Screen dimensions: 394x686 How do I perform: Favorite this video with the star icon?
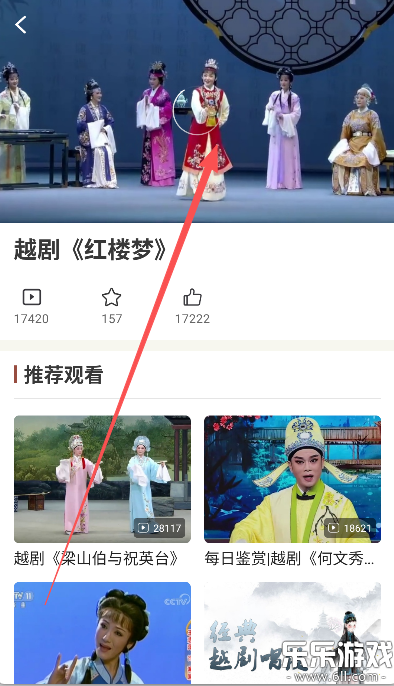[112, 298]
